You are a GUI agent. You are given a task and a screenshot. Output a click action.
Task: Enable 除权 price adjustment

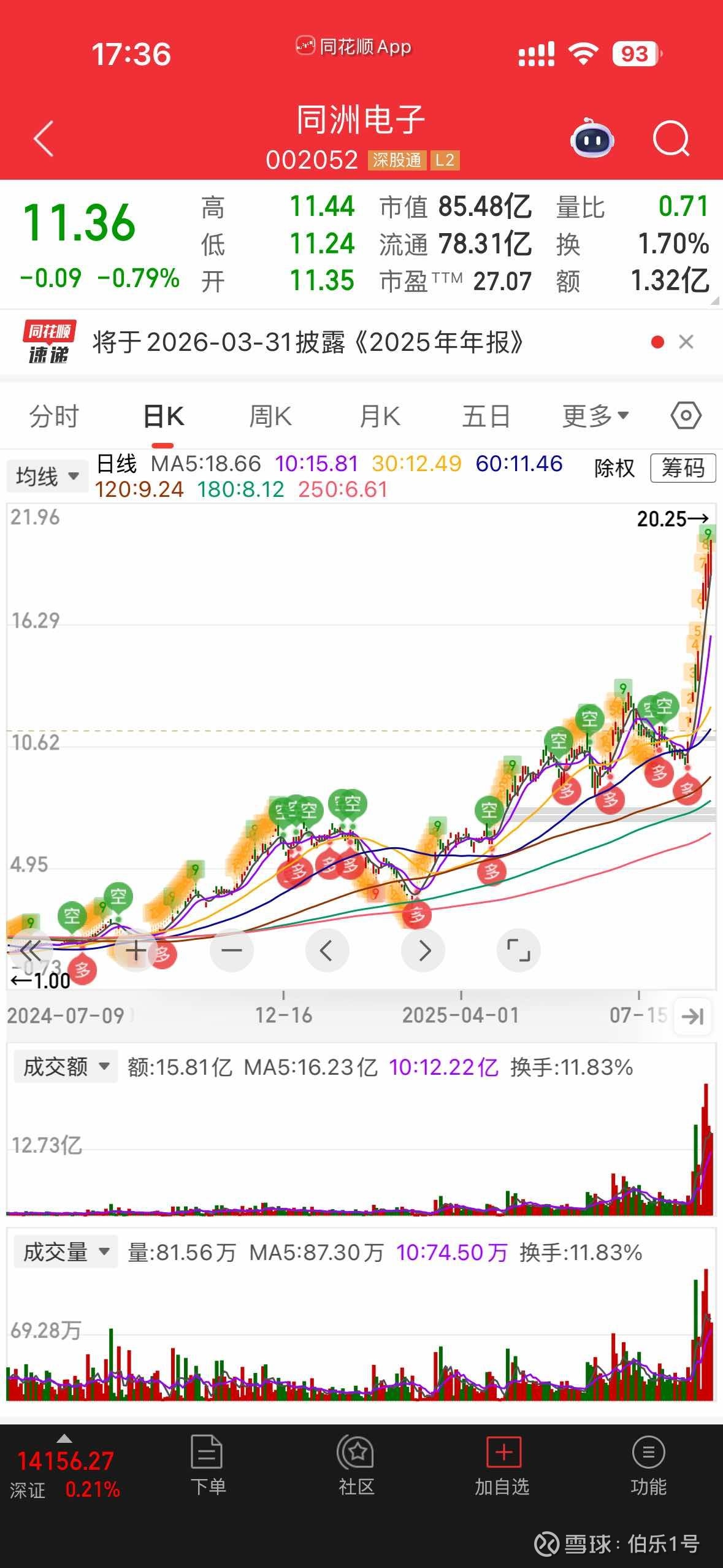(613, 468)
